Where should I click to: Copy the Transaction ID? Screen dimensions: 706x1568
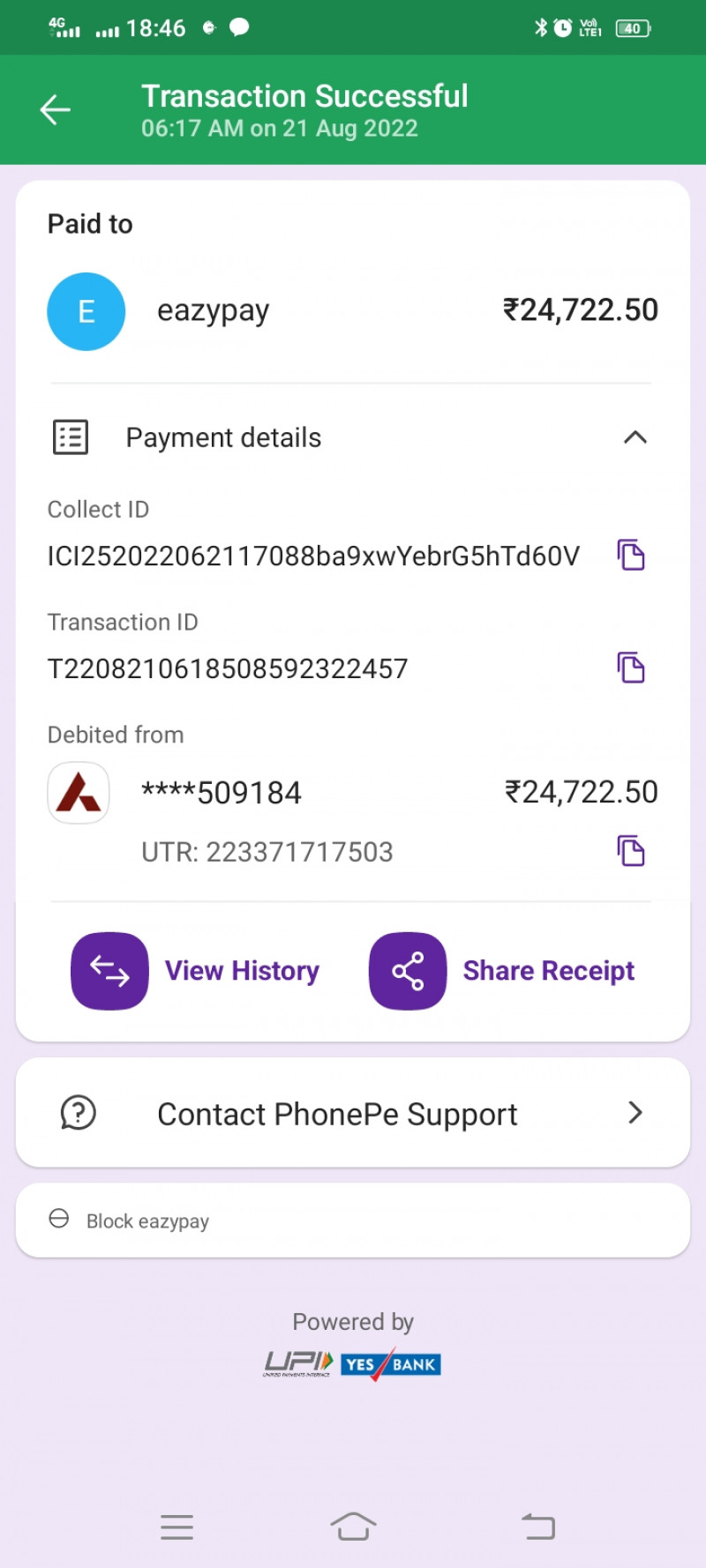tap(630, 668)
